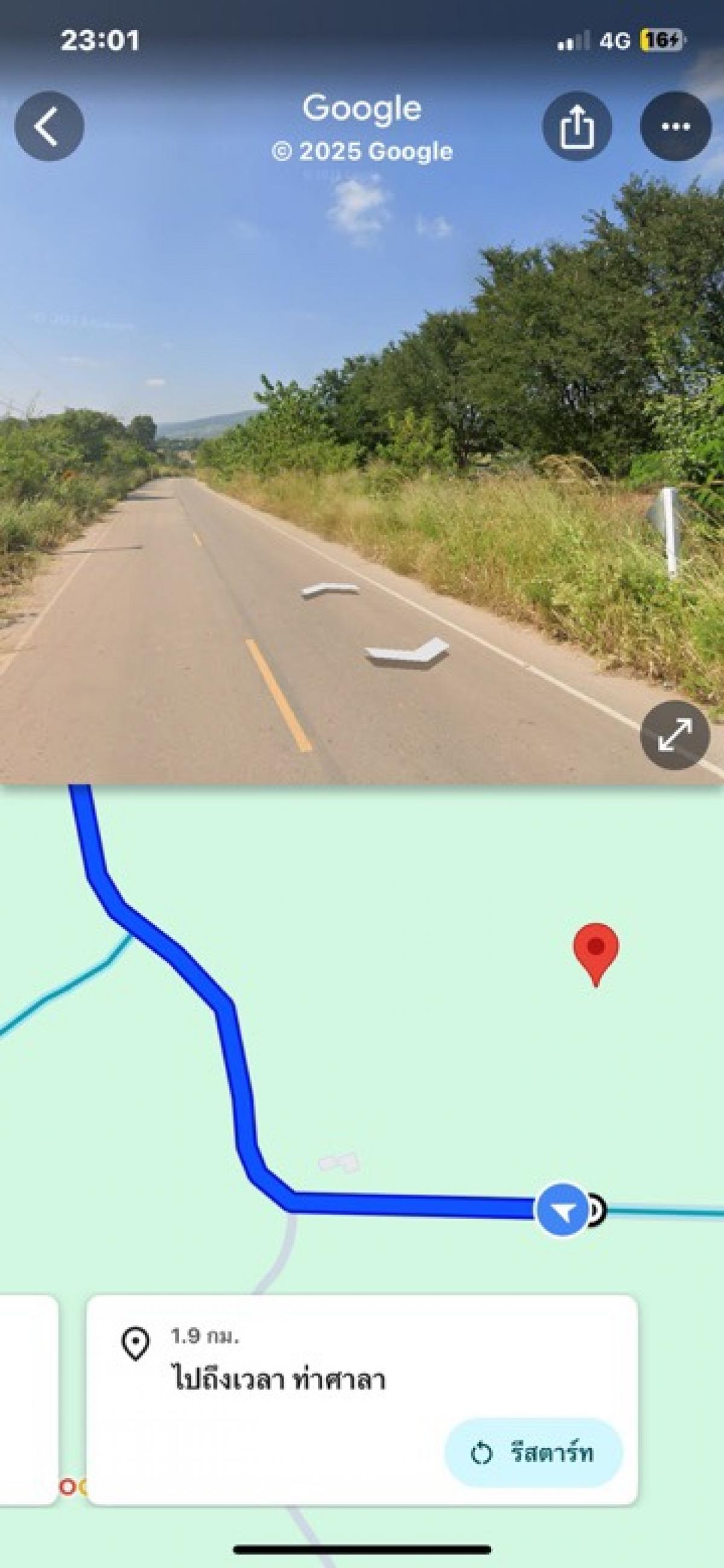
Task: Move forward along the road arrow
Action: (330, 589)
